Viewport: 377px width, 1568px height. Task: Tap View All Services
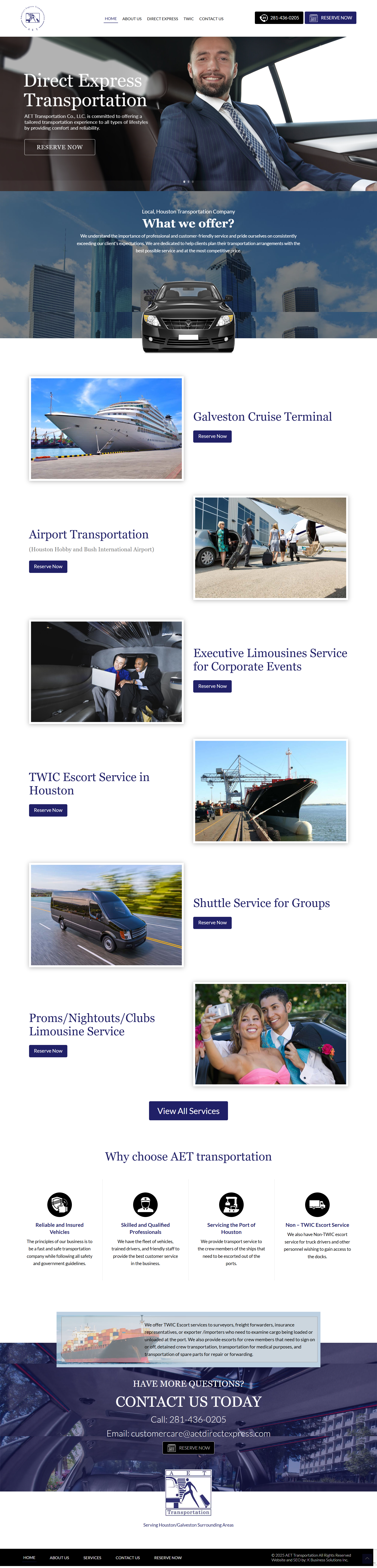pyautogui.click(x=188, y=1111)
